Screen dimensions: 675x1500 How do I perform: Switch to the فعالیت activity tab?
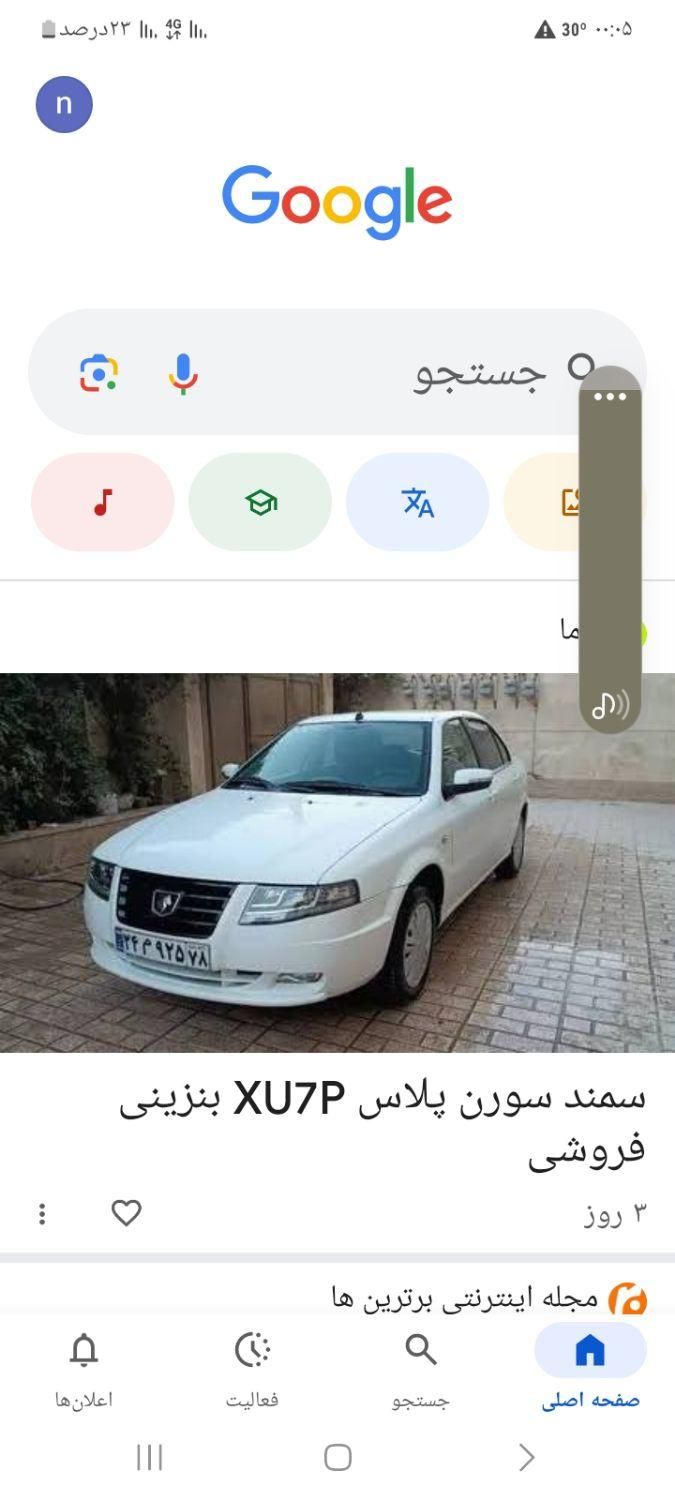coord(252,1366)
